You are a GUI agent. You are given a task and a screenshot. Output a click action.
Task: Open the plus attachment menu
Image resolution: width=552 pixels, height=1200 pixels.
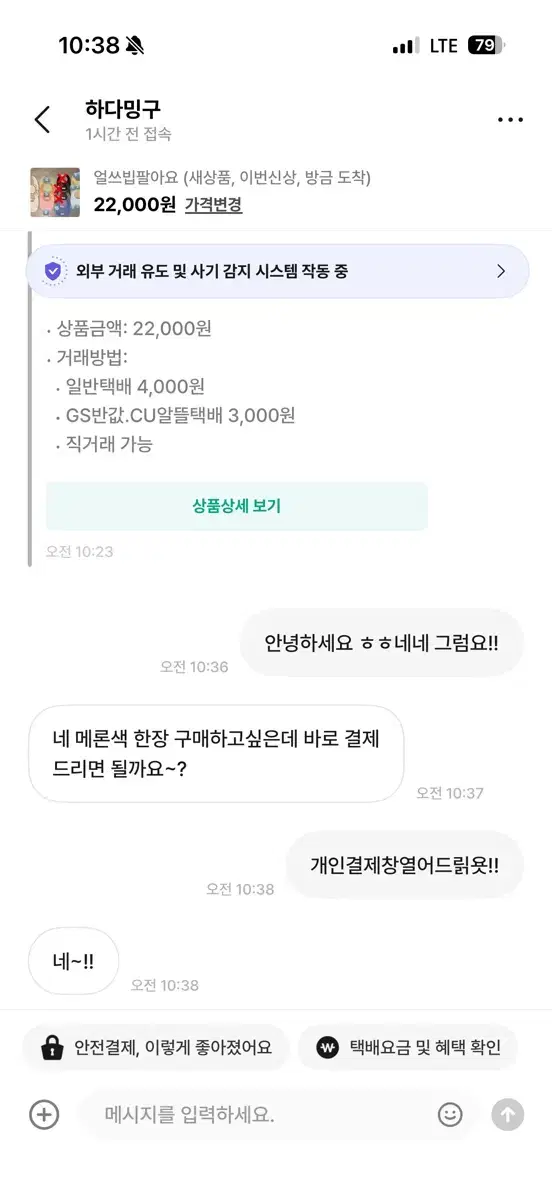[44, 1114]
